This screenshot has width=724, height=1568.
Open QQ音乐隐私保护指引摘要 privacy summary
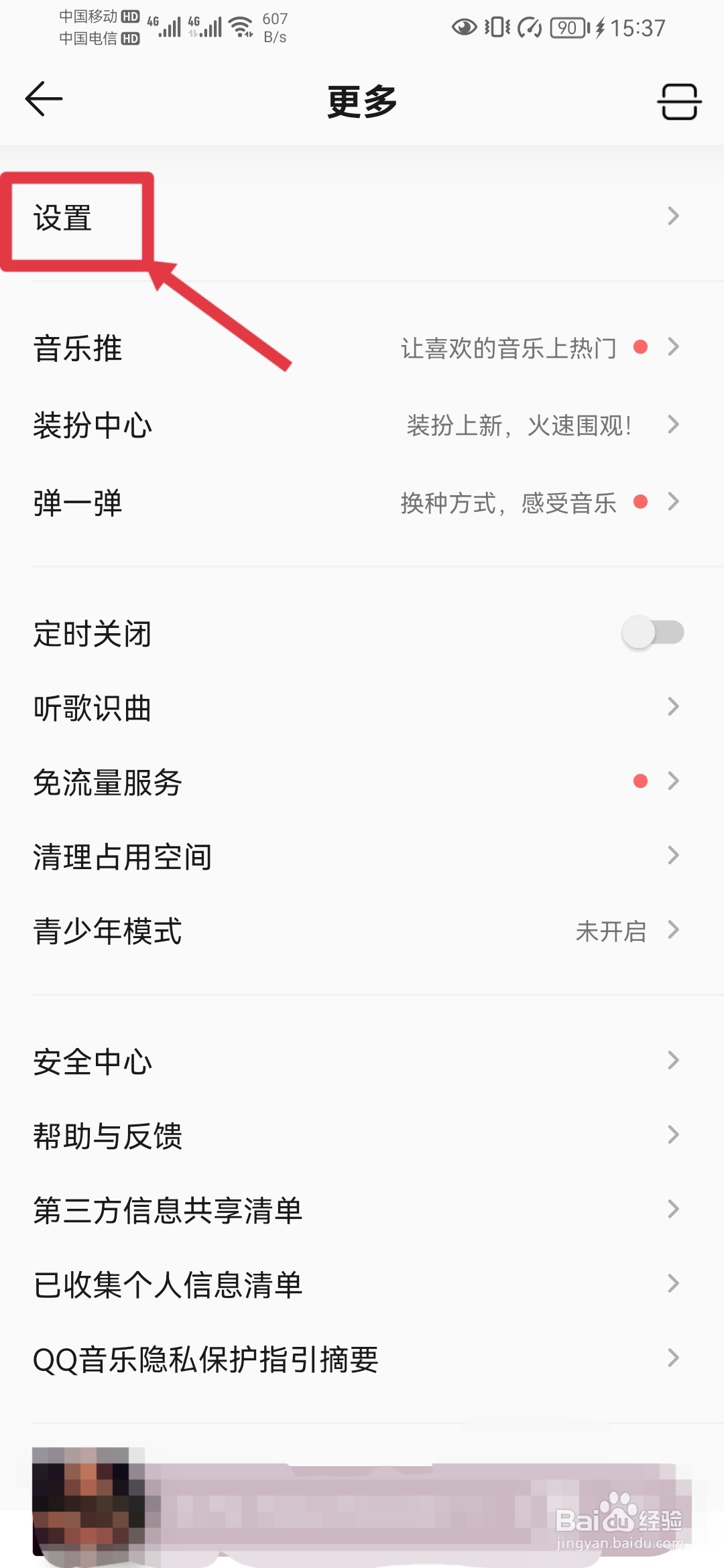pyautogui.click(x=206, y=1359)
